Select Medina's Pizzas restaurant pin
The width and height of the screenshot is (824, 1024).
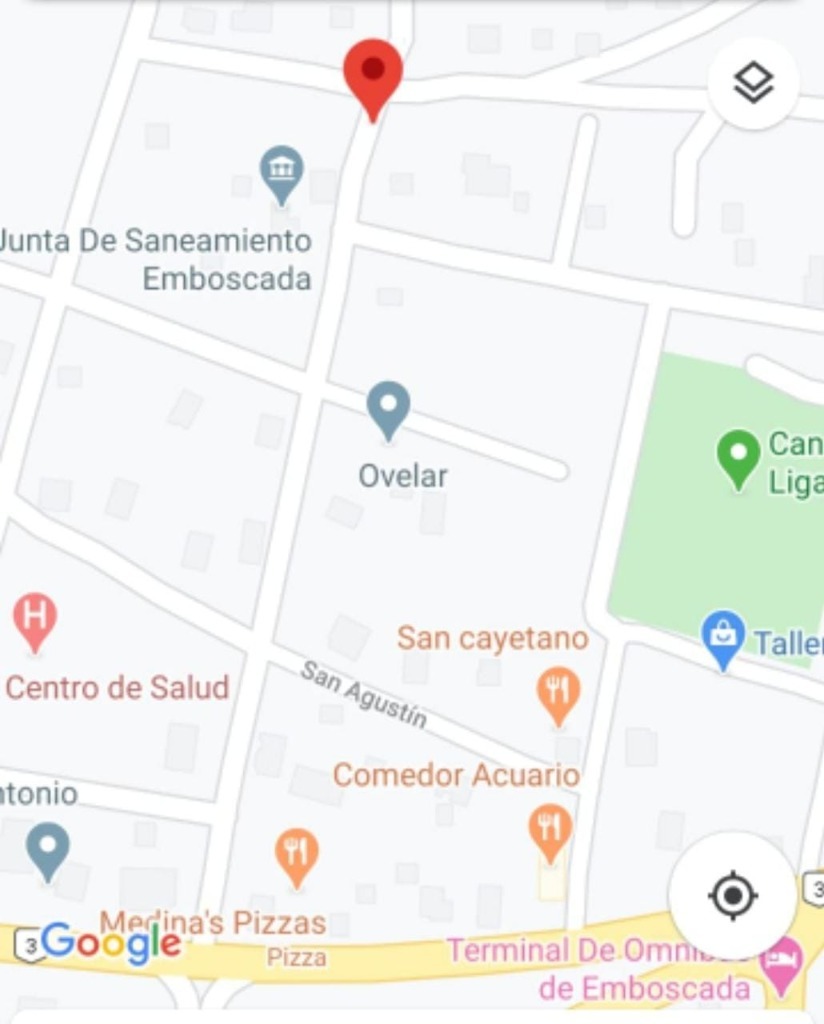point(296,854)
